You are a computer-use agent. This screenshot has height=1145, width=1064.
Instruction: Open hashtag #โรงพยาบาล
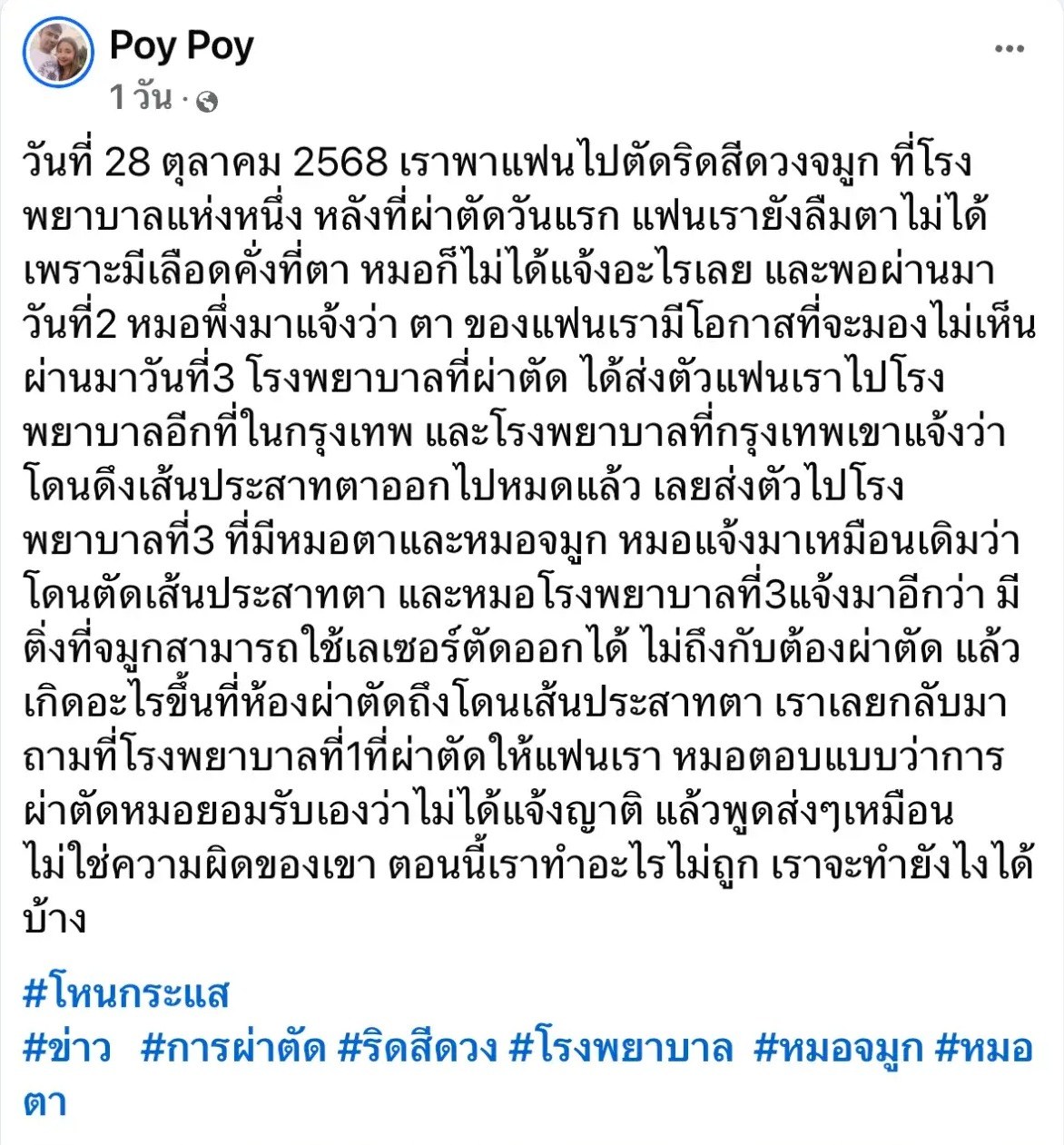[x=621, y=1049]
